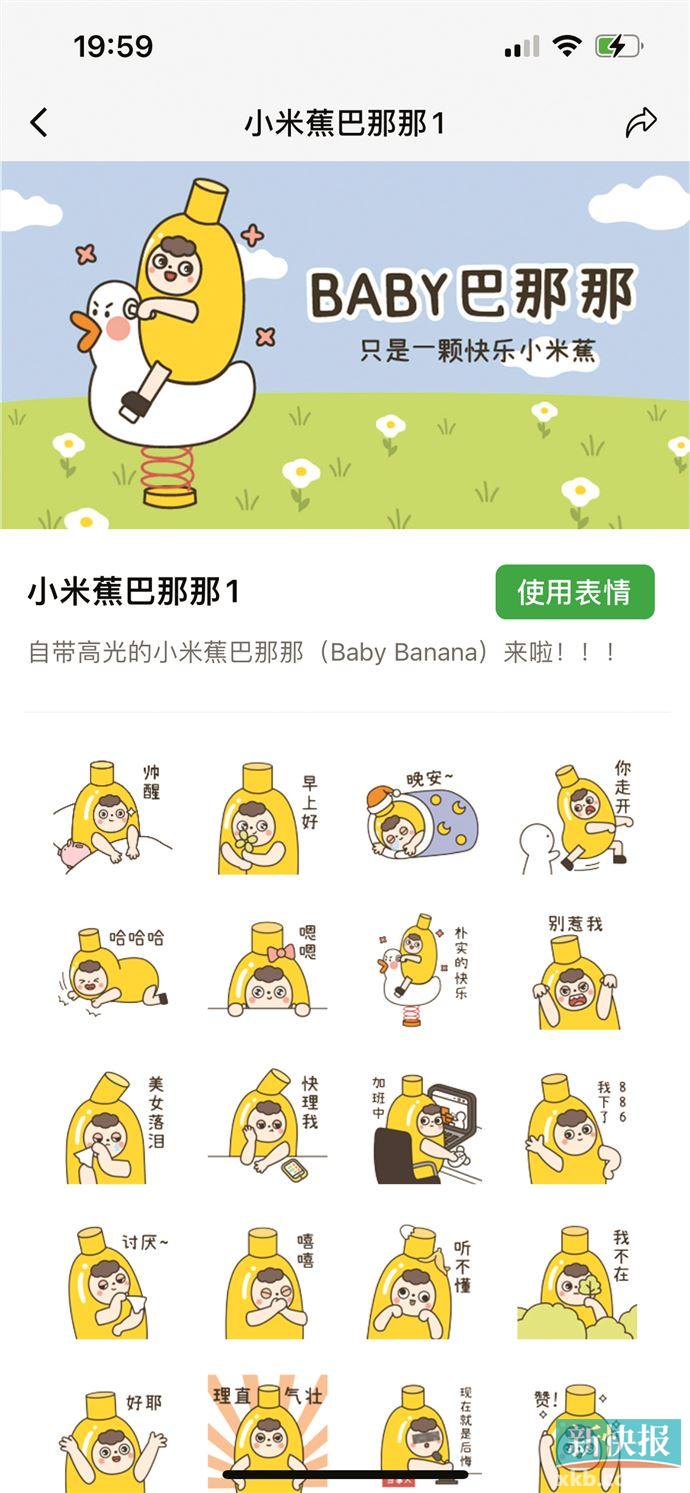Open the 别惹我 sticker
The image size is (690, 1493).
[578, 970]
